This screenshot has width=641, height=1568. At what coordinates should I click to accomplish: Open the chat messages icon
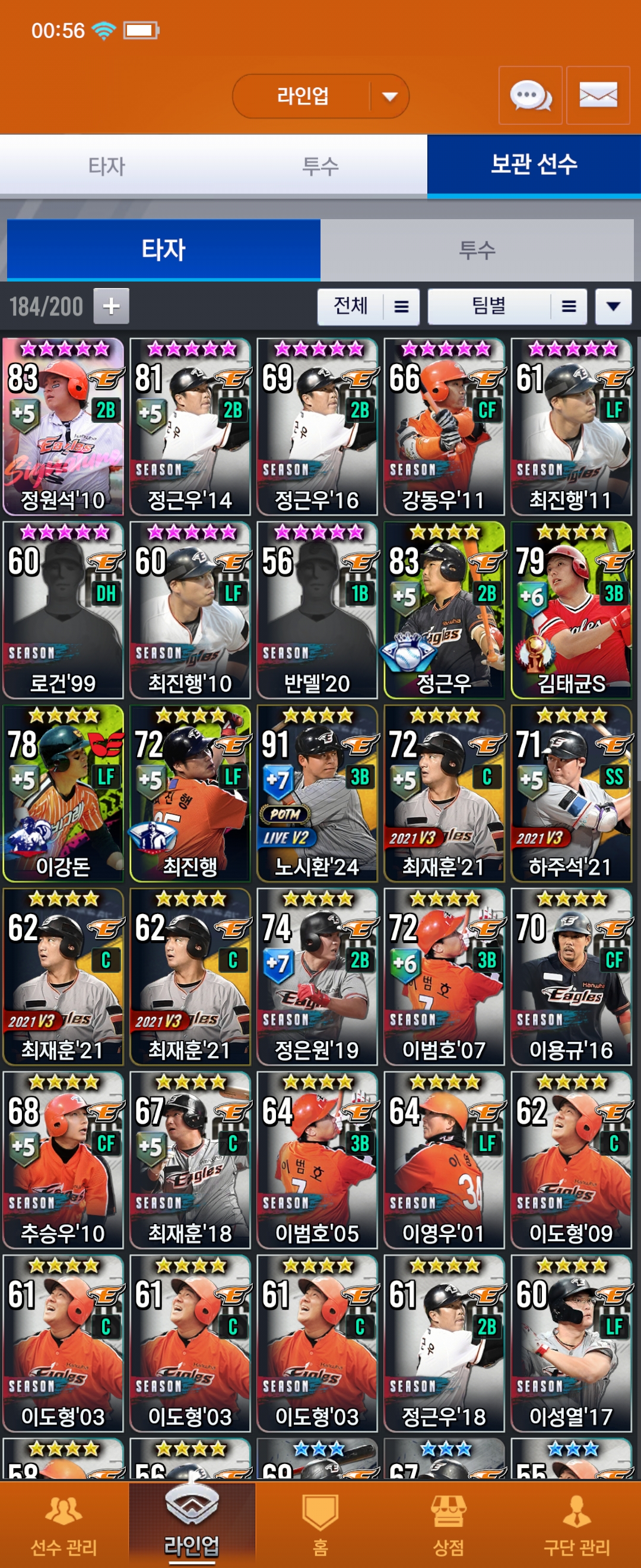(529, 96)
